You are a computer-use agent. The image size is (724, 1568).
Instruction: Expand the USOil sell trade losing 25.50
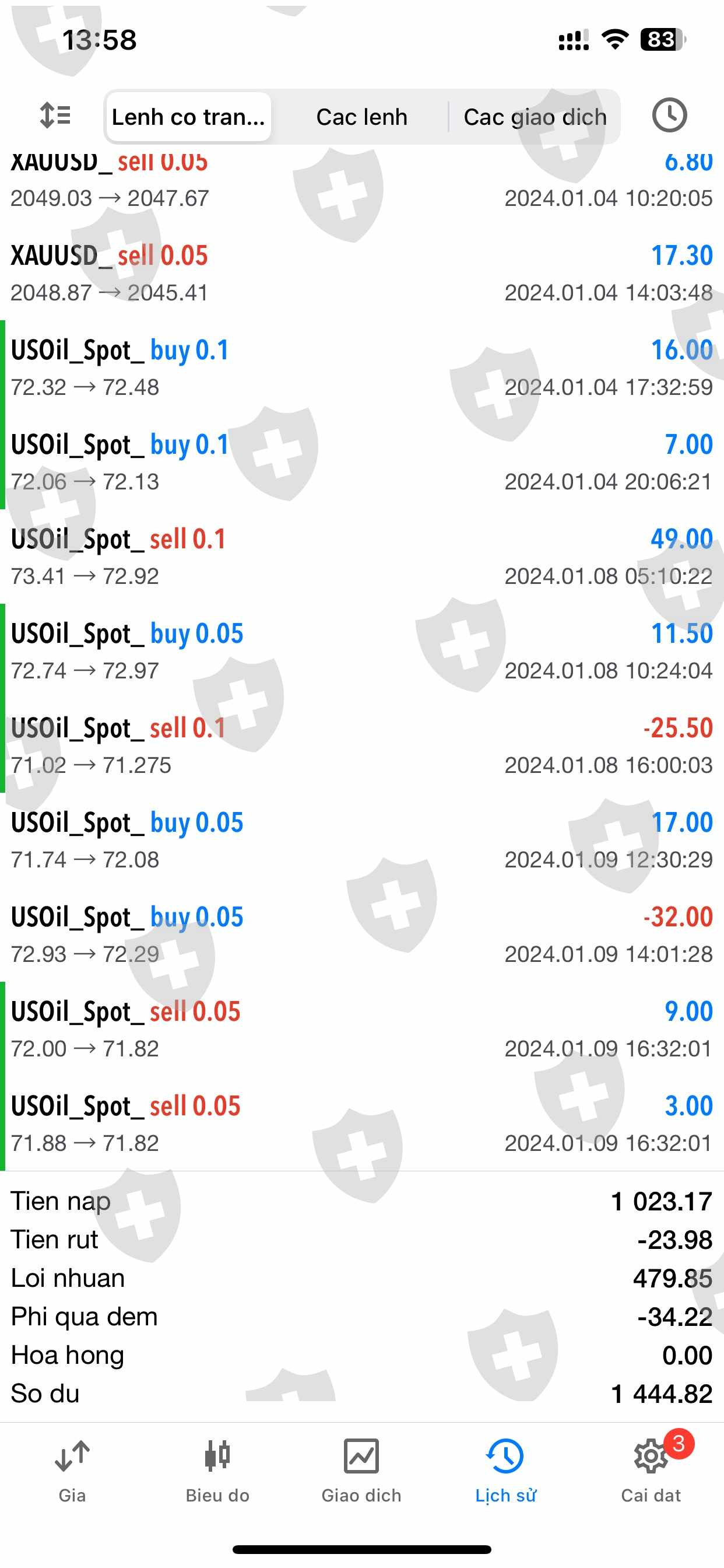click(x=361, y=745)
